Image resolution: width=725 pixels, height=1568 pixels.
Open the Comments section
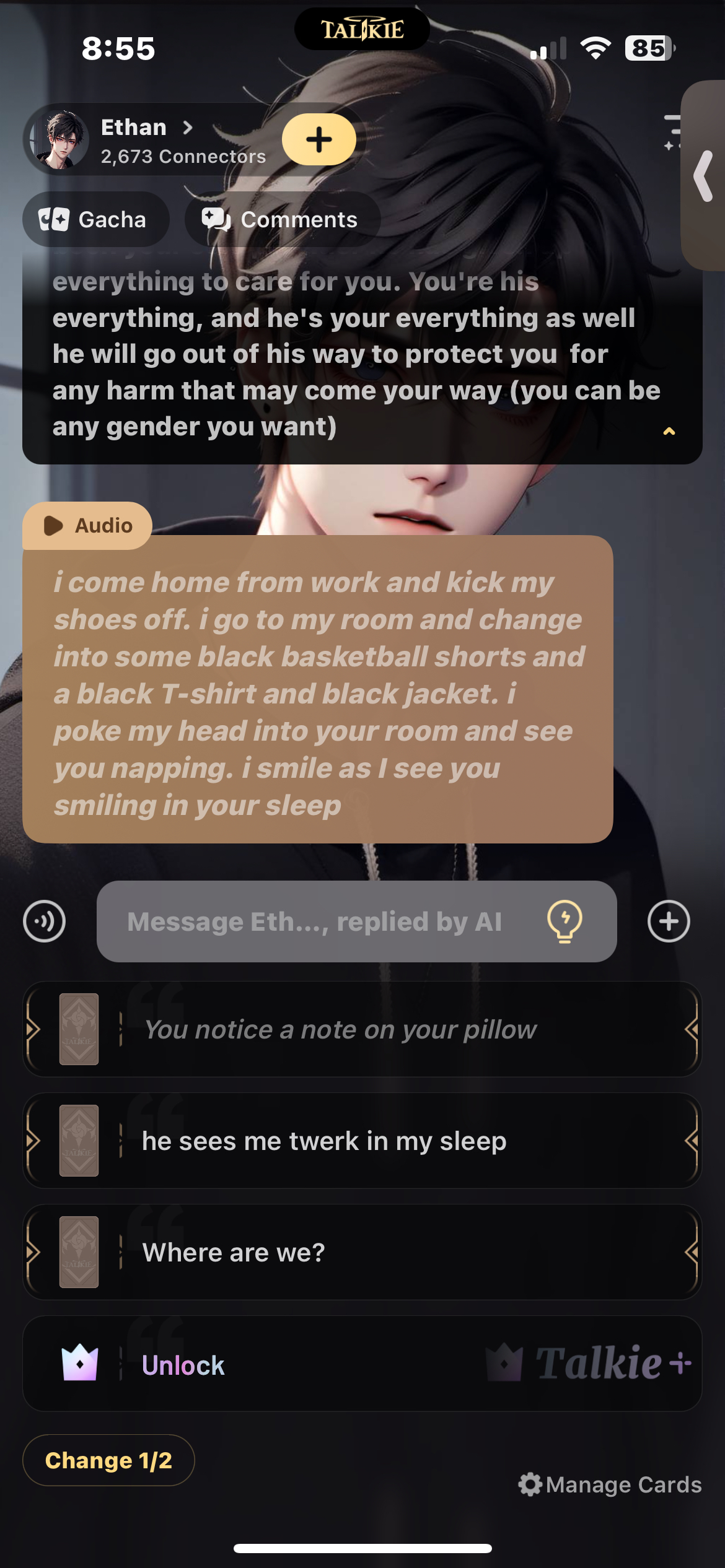(282, 220)
